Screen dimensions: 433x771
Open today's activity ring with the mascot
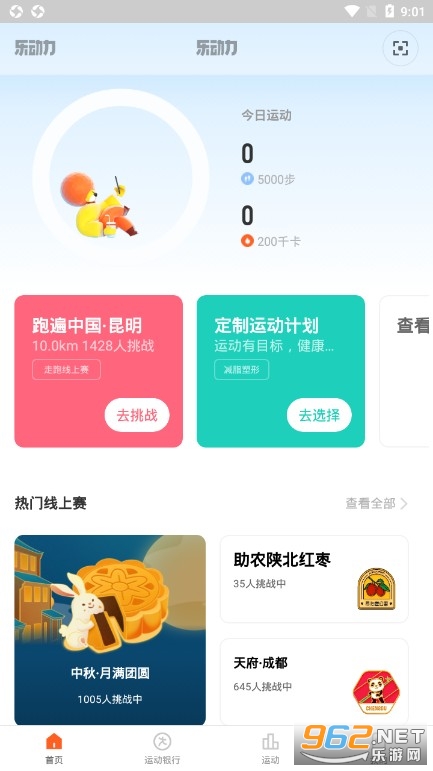[x=121, y=176]
